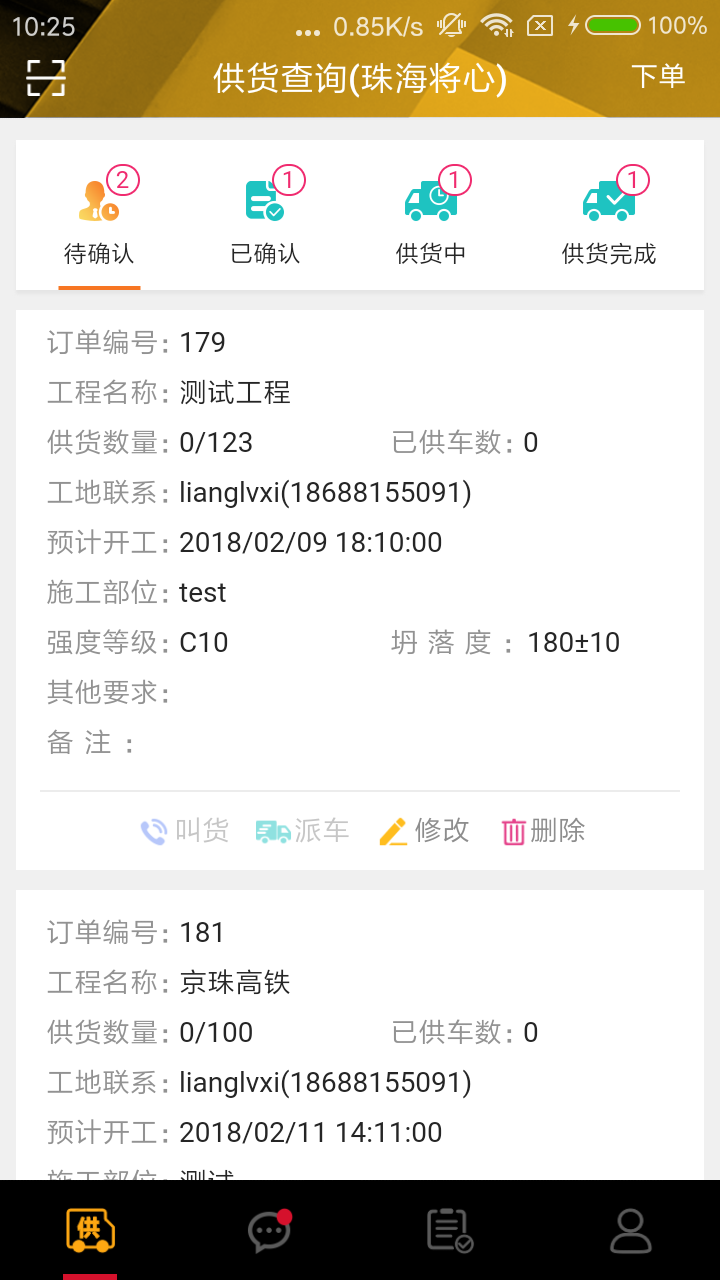The height and width of the screenshot is (1280, 720).
Task: Tap 派车 on order 179
Action: (x=302, y=831)
